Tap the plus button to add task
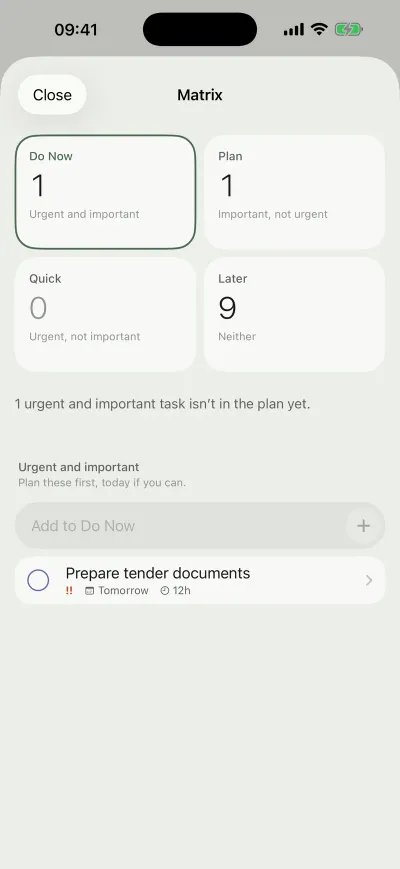 coord(363,526)
